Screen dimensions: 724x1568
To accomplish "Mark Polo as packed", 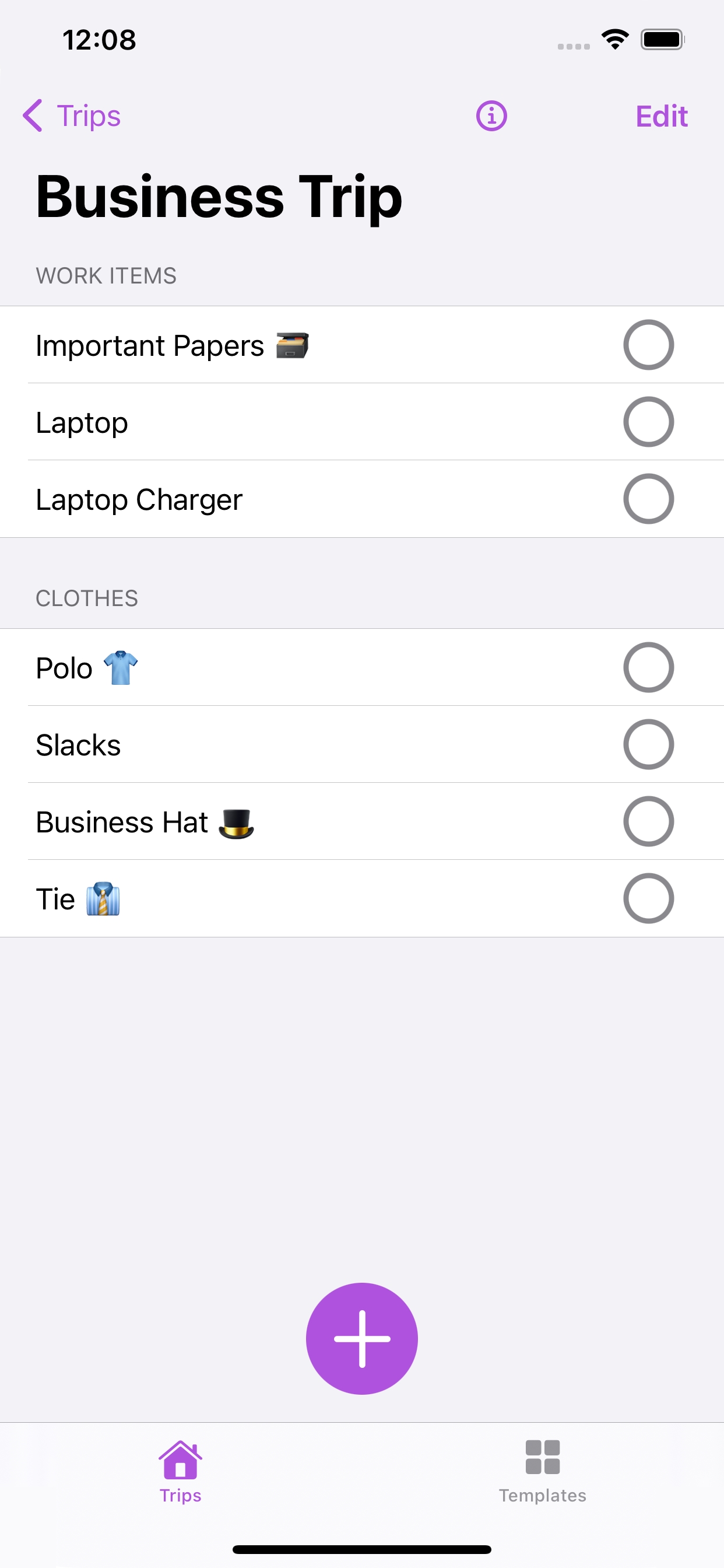I will point(648,668).
